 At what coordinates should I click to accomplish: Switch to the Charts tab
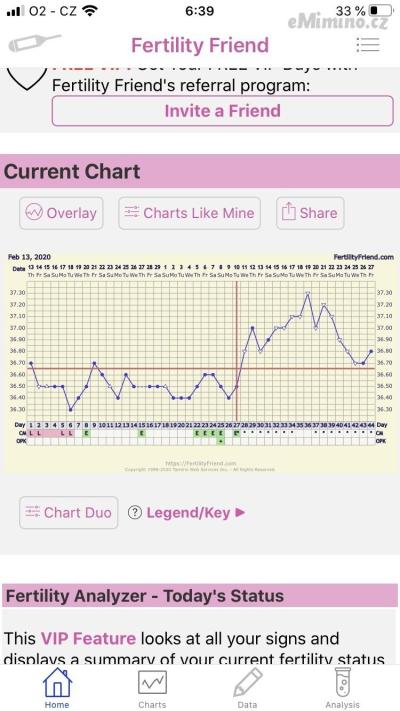tap(152, 688)
